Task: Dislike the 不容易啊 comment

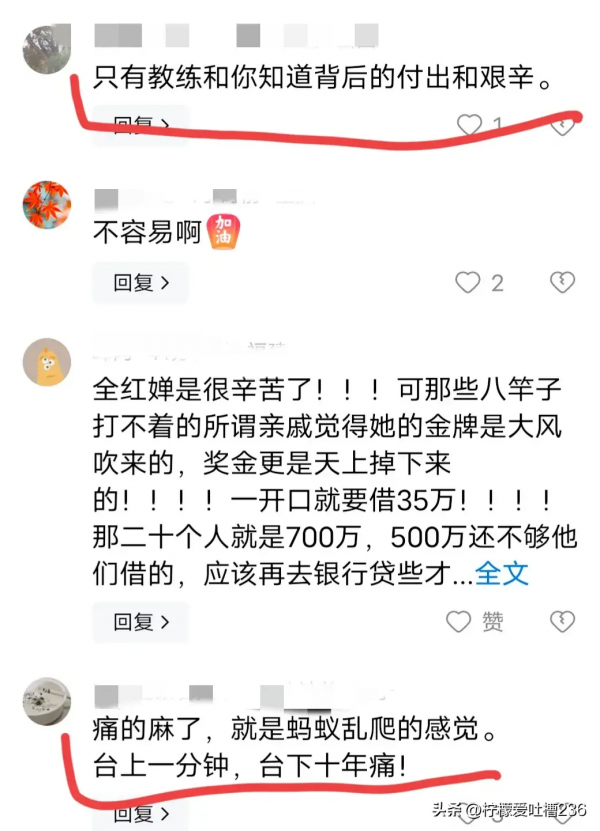Action: (563, 283)
